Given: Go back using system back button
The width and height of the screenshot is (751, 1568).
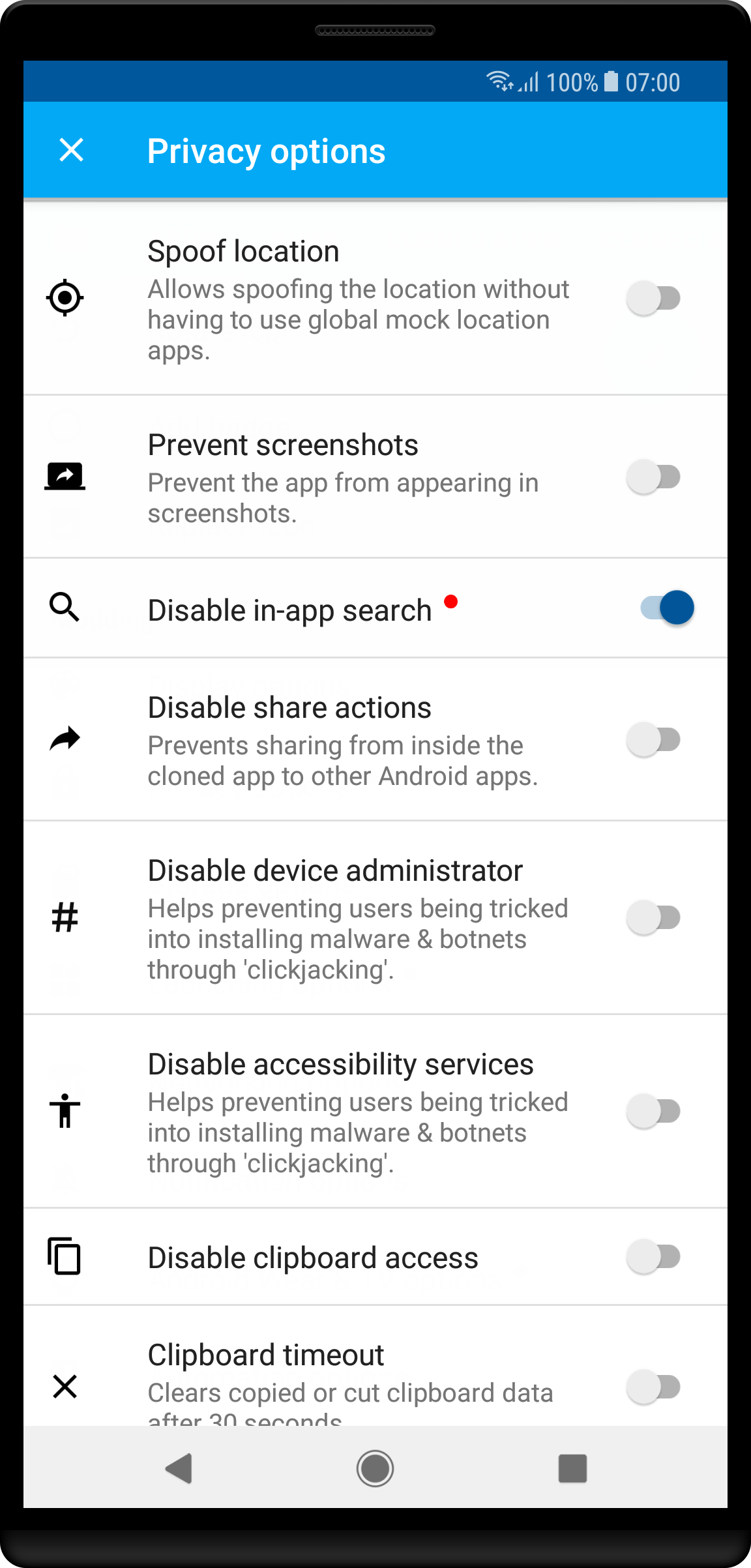Looking at the screenshot, I should point(179,1468).
